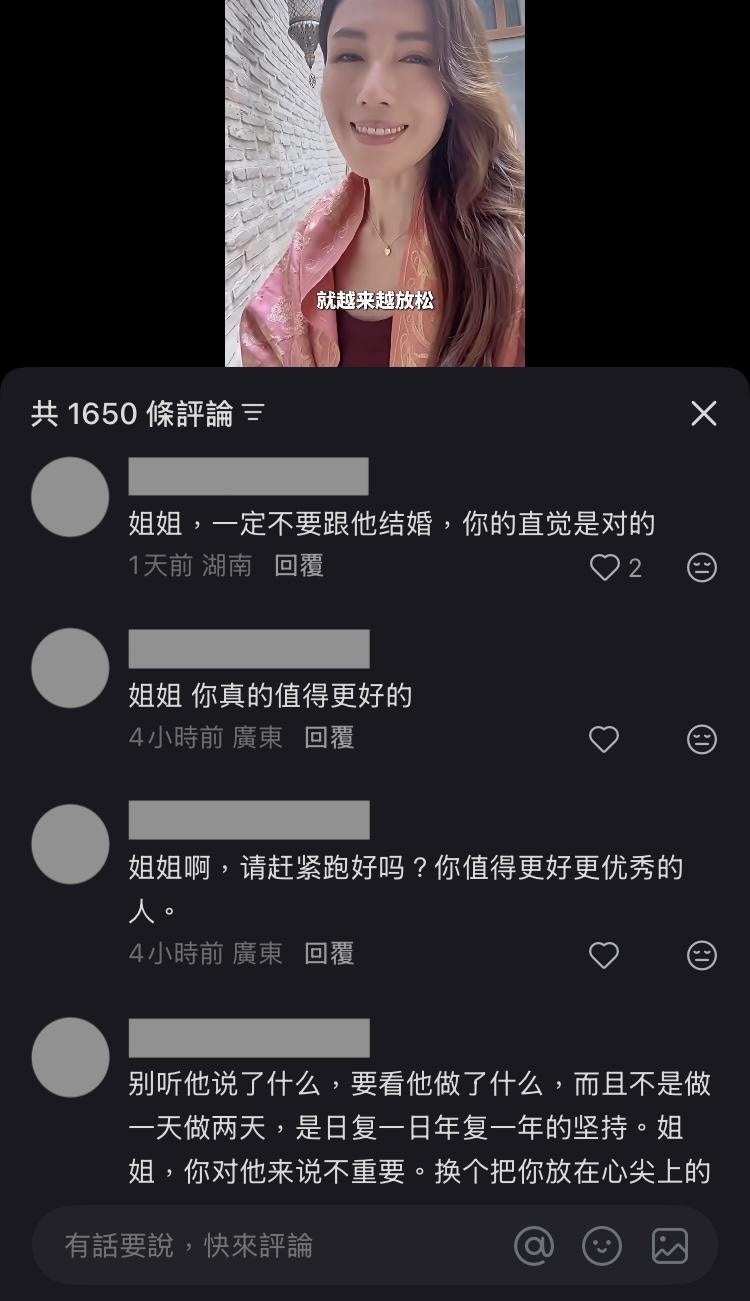This screenshot has width=750, height=1301.
Task: Attach a picture to the comment
Action: [670, 1245]
